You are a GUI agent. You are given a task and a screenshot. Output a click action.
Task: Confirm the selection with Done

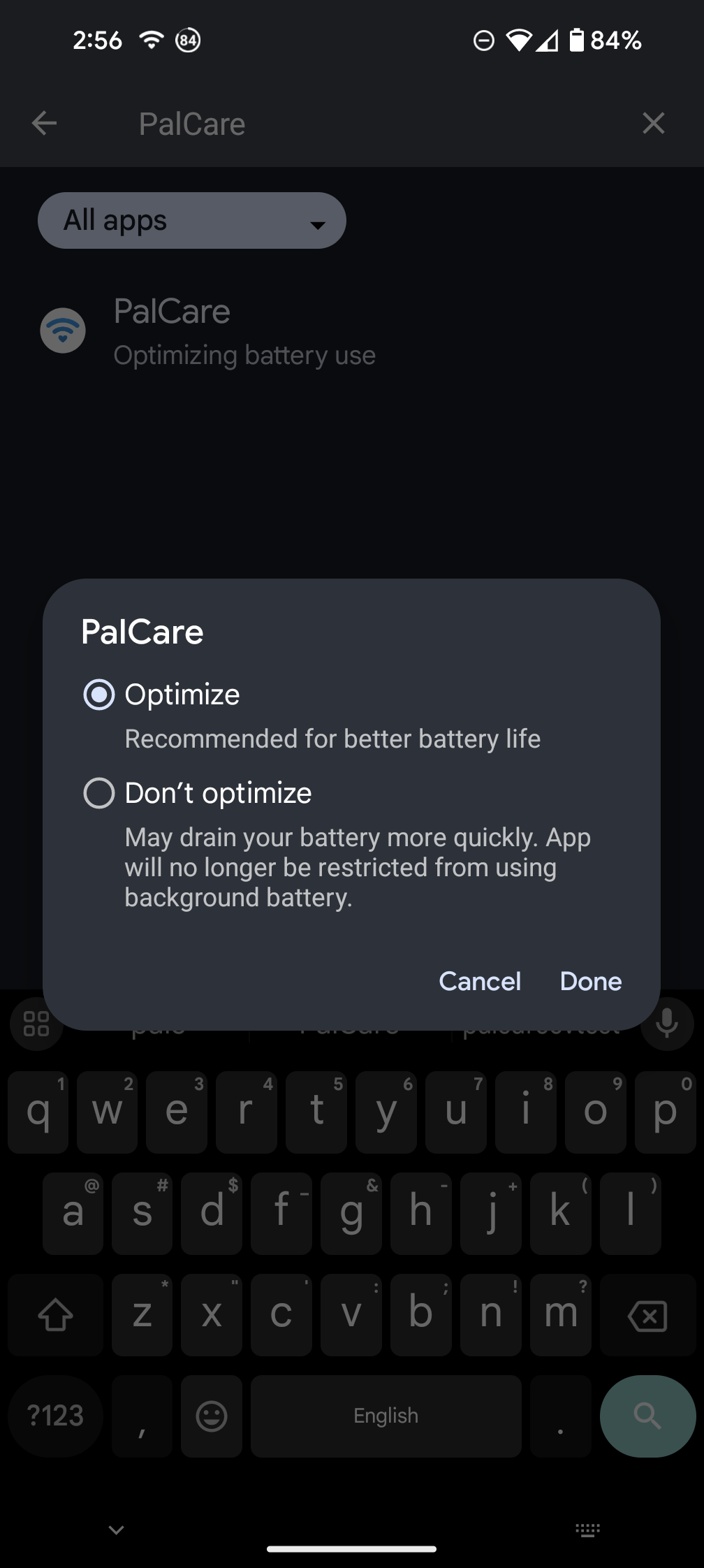coord(591,981)
